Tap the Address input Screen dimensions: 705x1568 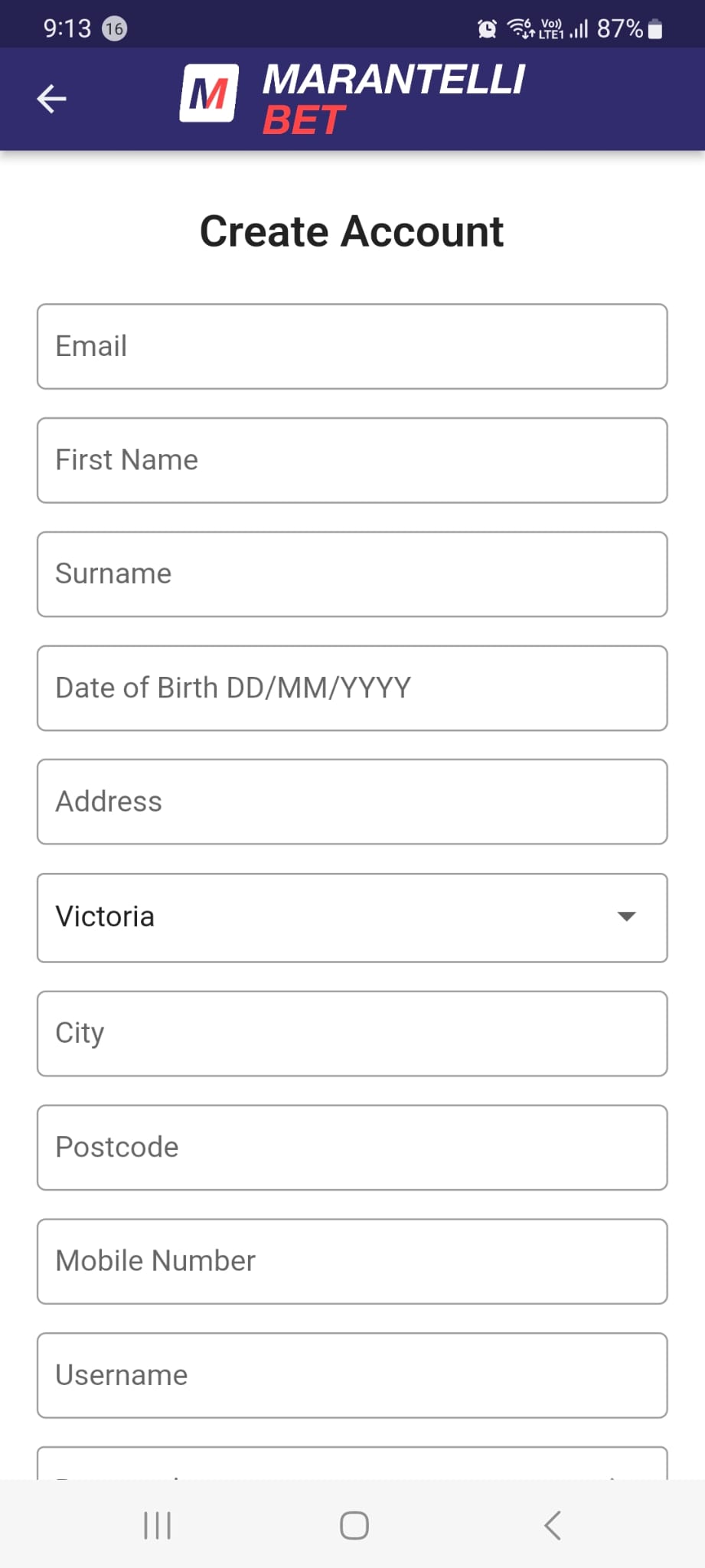tap(352, 802)
